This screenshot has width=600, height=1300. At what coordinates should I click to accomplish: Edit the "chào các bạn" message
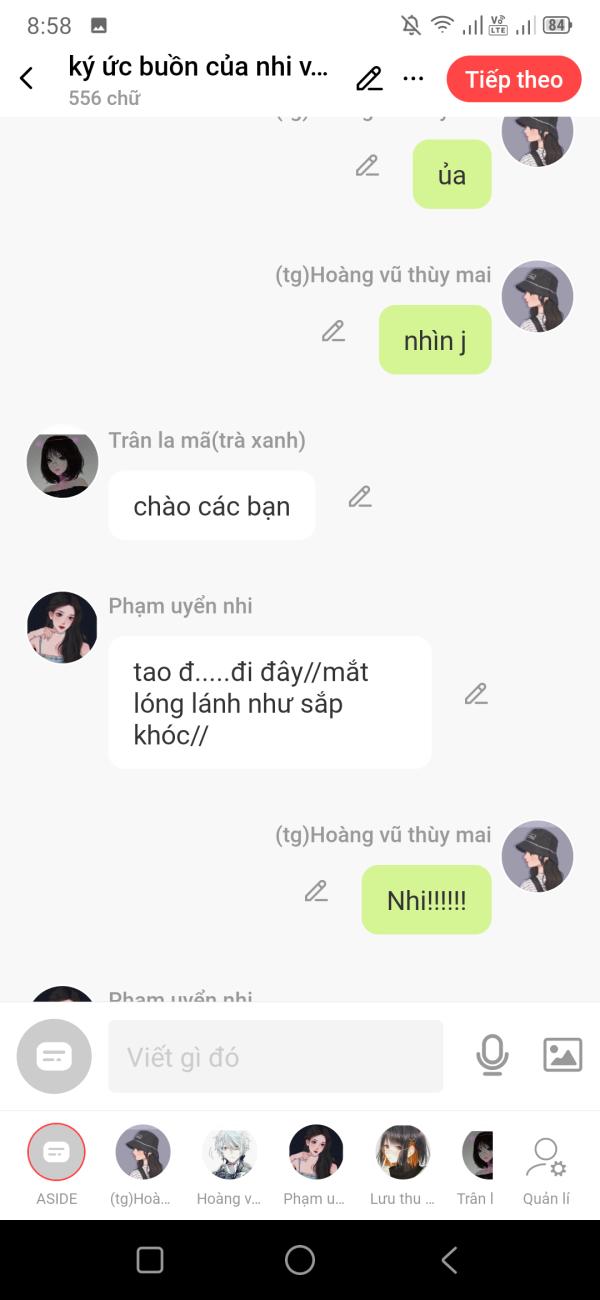click(x=360, y=496)
